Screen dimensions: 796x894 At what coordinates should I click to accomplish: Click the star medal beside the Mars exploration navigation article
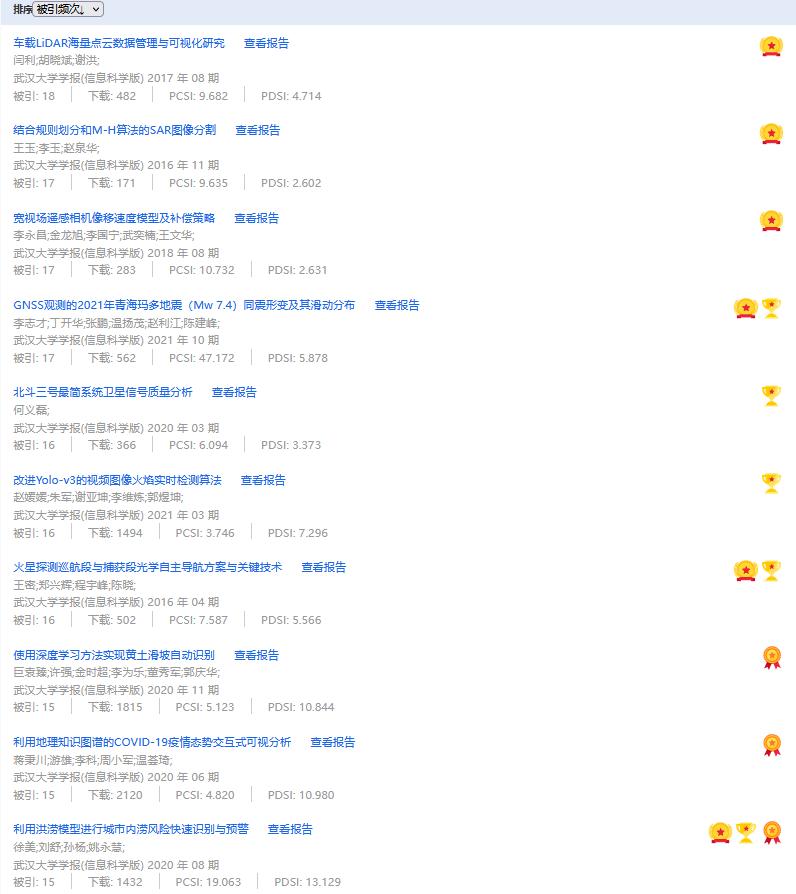tap(744, 572)
